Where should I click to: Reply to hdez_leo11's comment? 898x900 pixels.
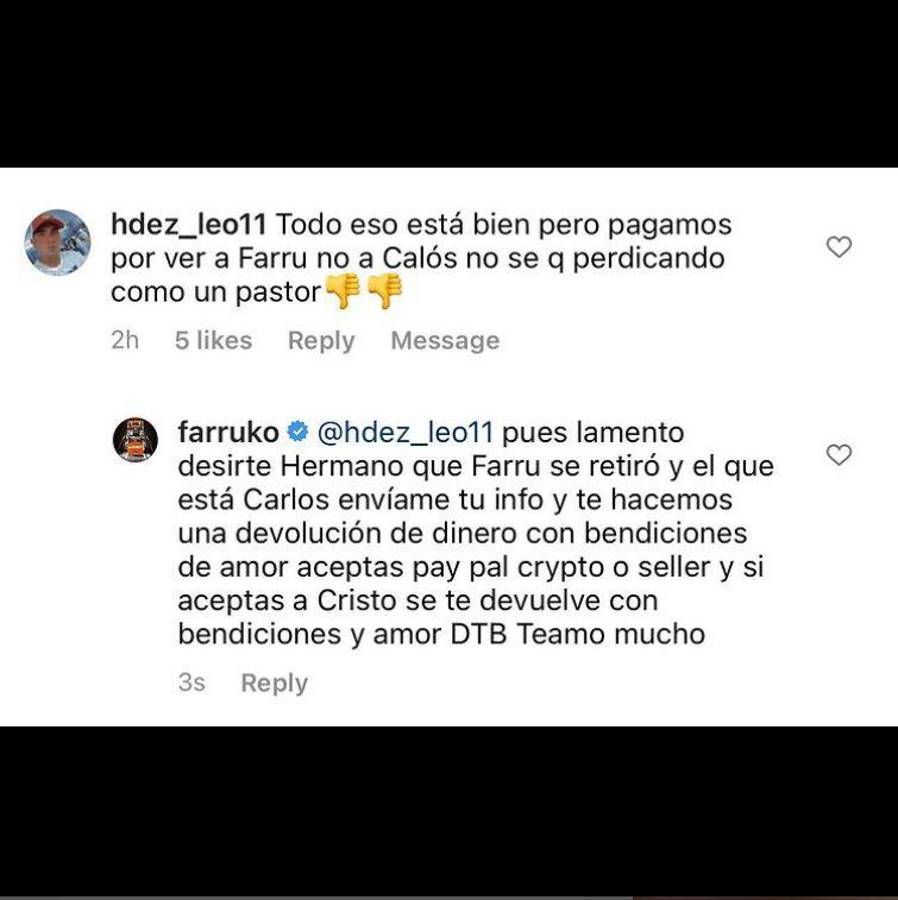[320, 341]
